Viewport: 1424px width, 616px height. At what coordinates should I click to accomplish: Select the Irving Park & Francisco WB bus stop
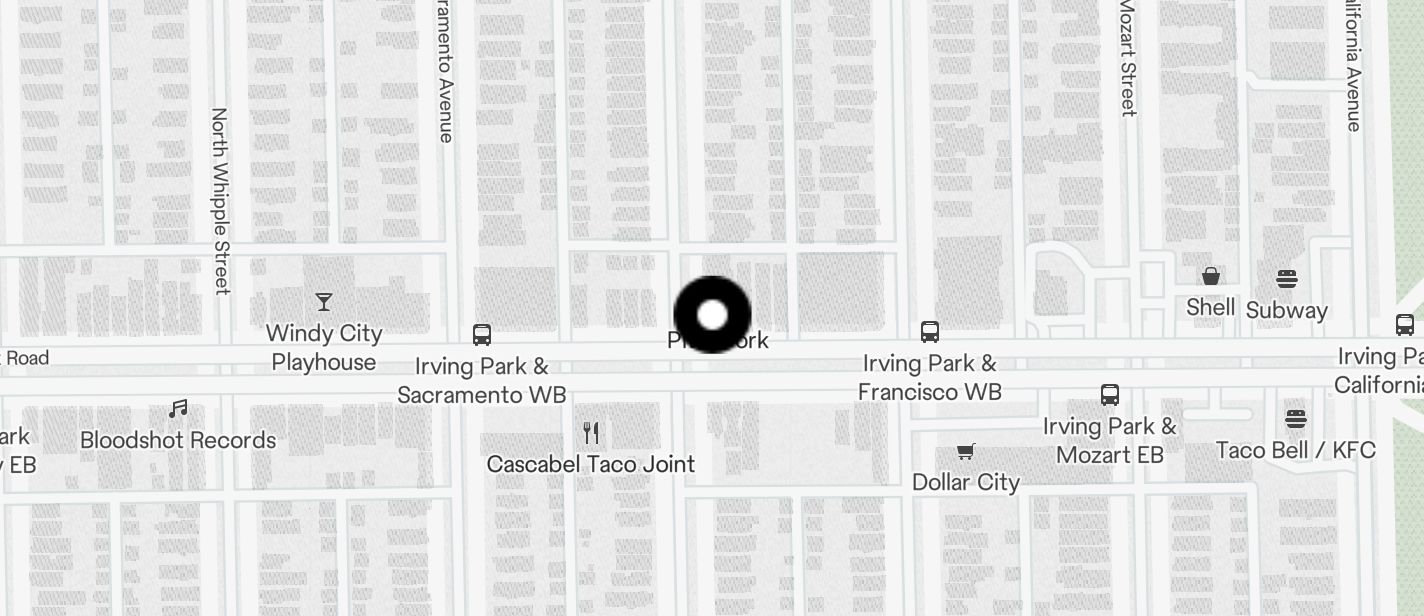coord(930,332)
